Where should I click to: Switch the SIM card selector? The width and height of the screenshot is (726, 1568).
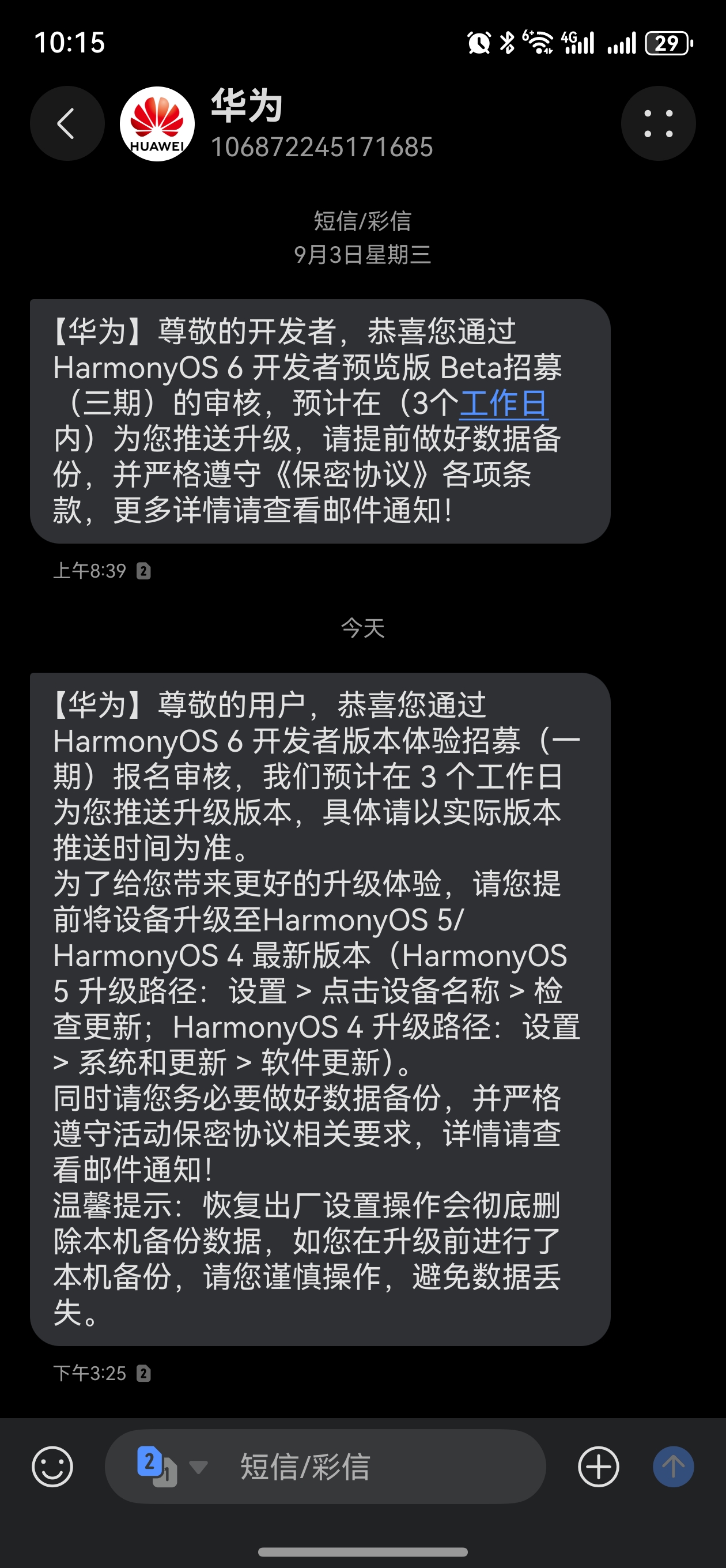coord(171,1467)
